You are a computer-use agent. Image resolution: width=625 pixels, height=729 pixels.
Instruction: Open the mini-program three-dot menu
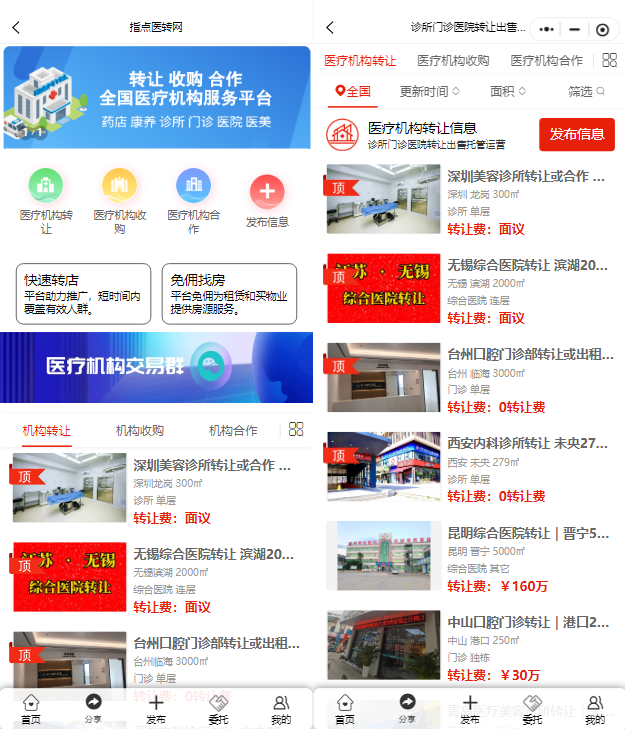coord(546,29)
